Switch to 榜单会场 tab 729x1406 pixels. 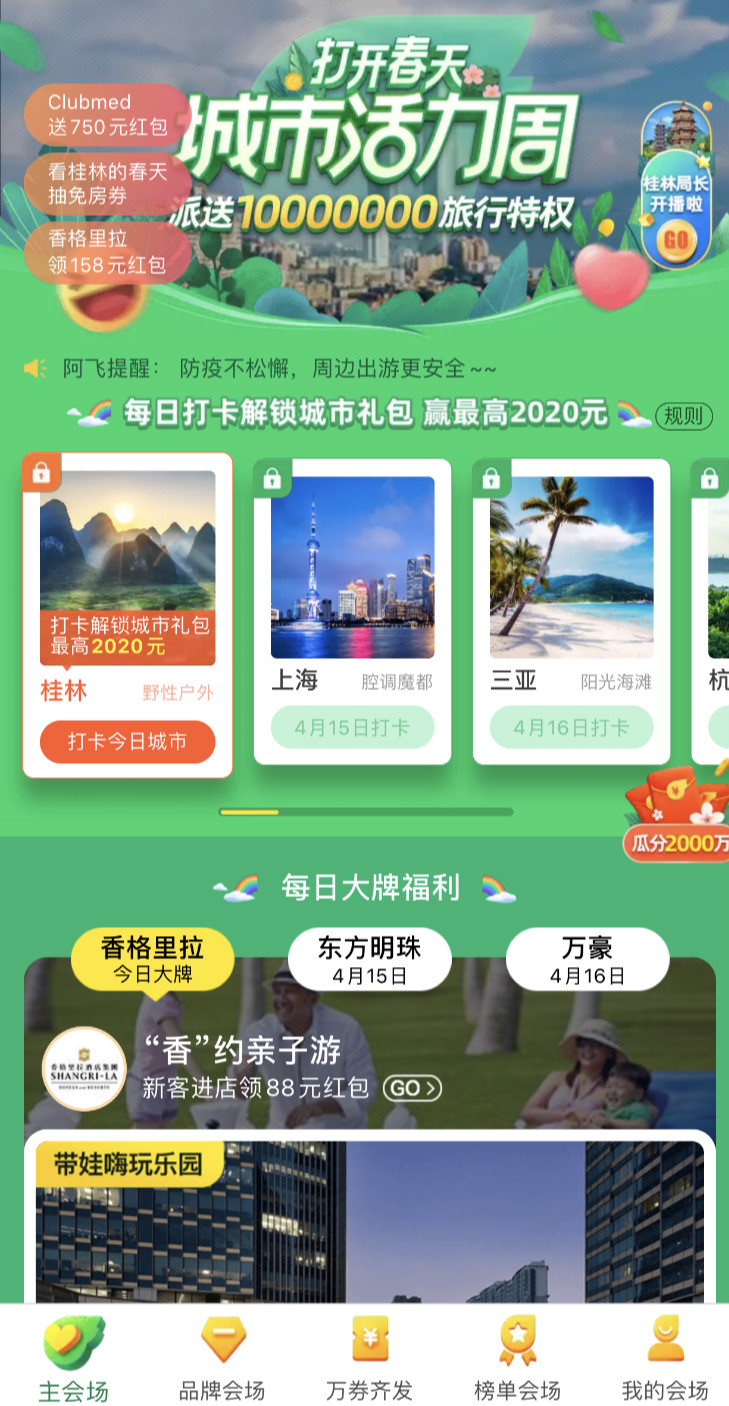point(517,1359)
